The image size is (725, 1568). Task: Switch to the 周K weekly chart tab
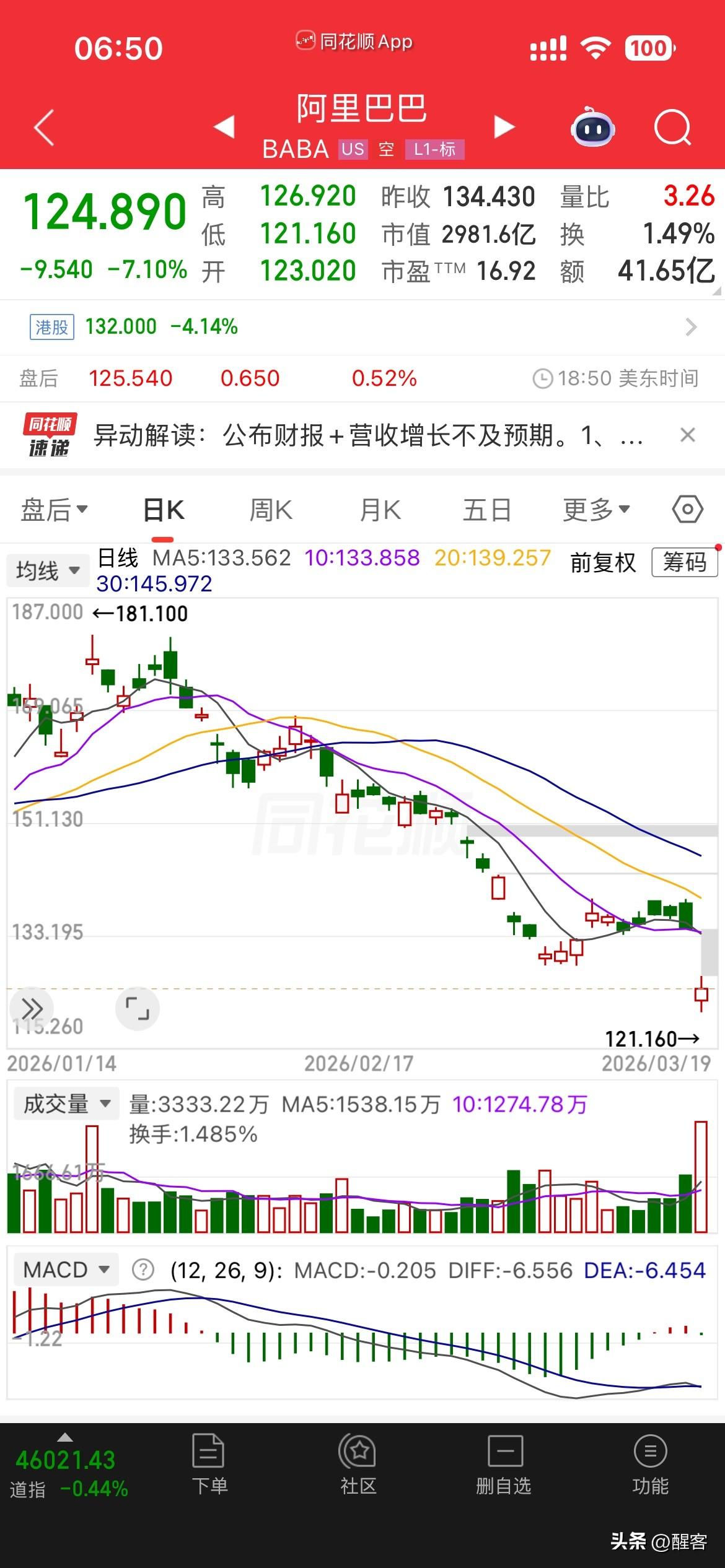tap(270, 509)
